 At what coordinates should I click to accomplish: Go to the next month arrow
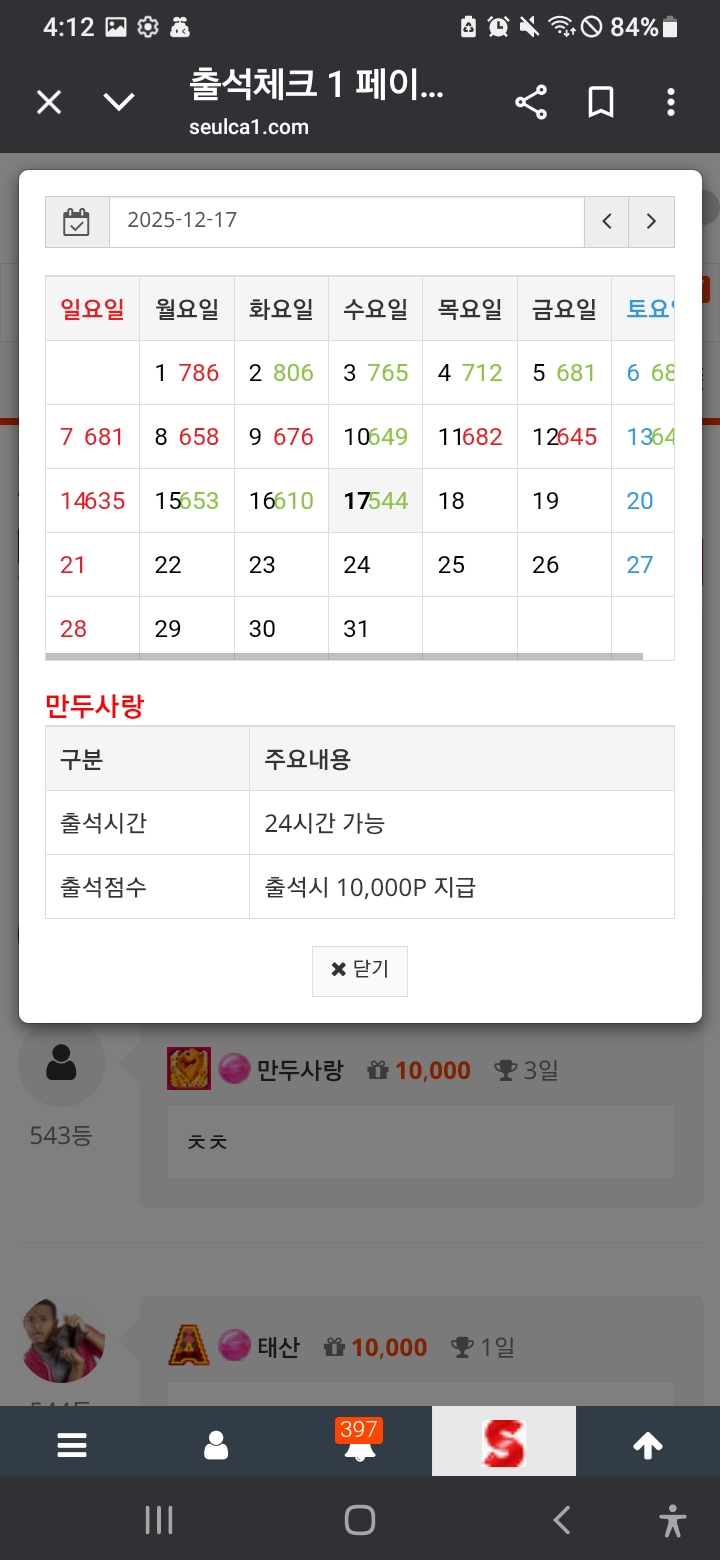(651, 222)
